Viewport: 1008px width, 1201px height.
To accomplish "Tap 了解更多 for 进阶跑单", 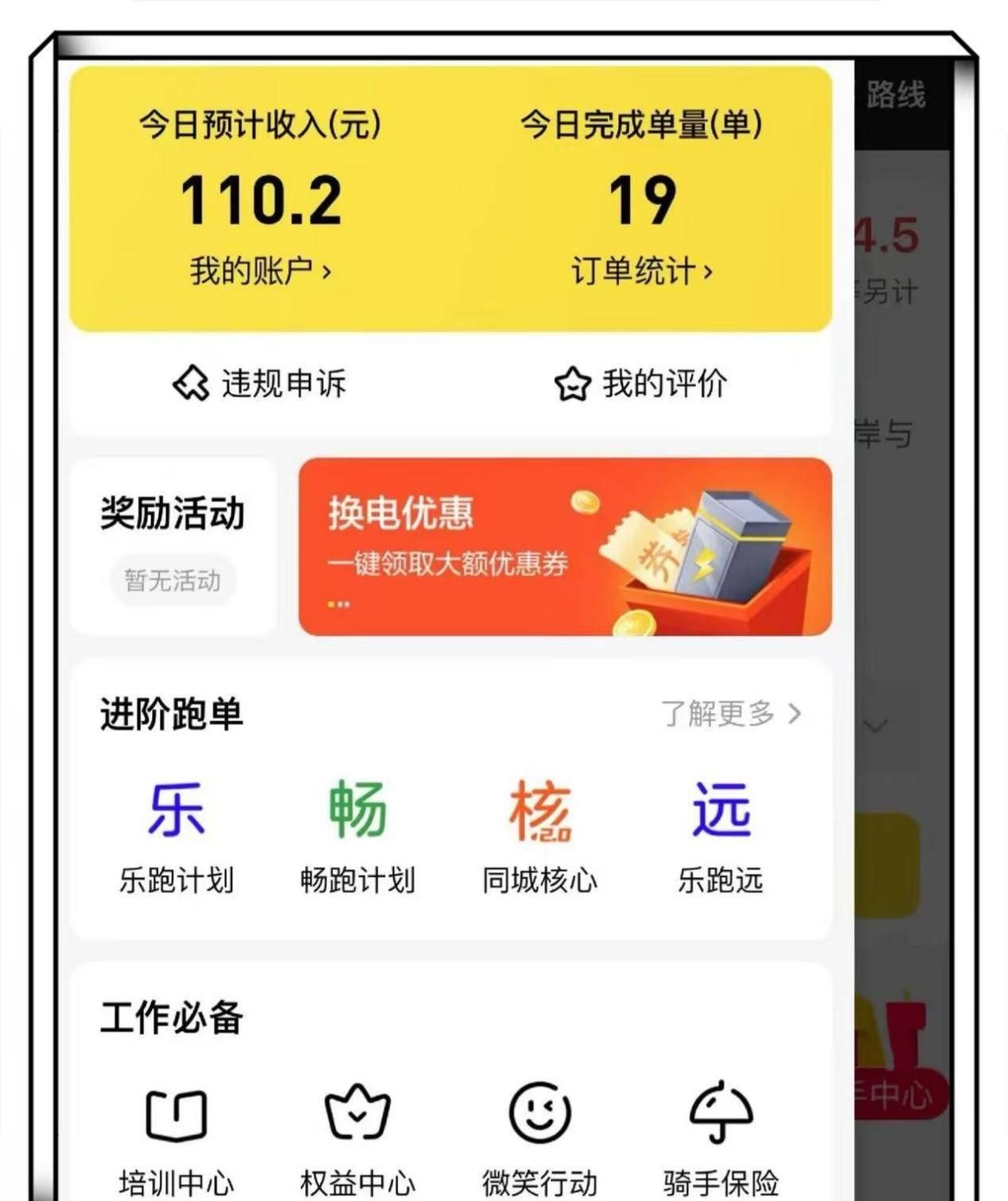I will [x=730, y=714].
